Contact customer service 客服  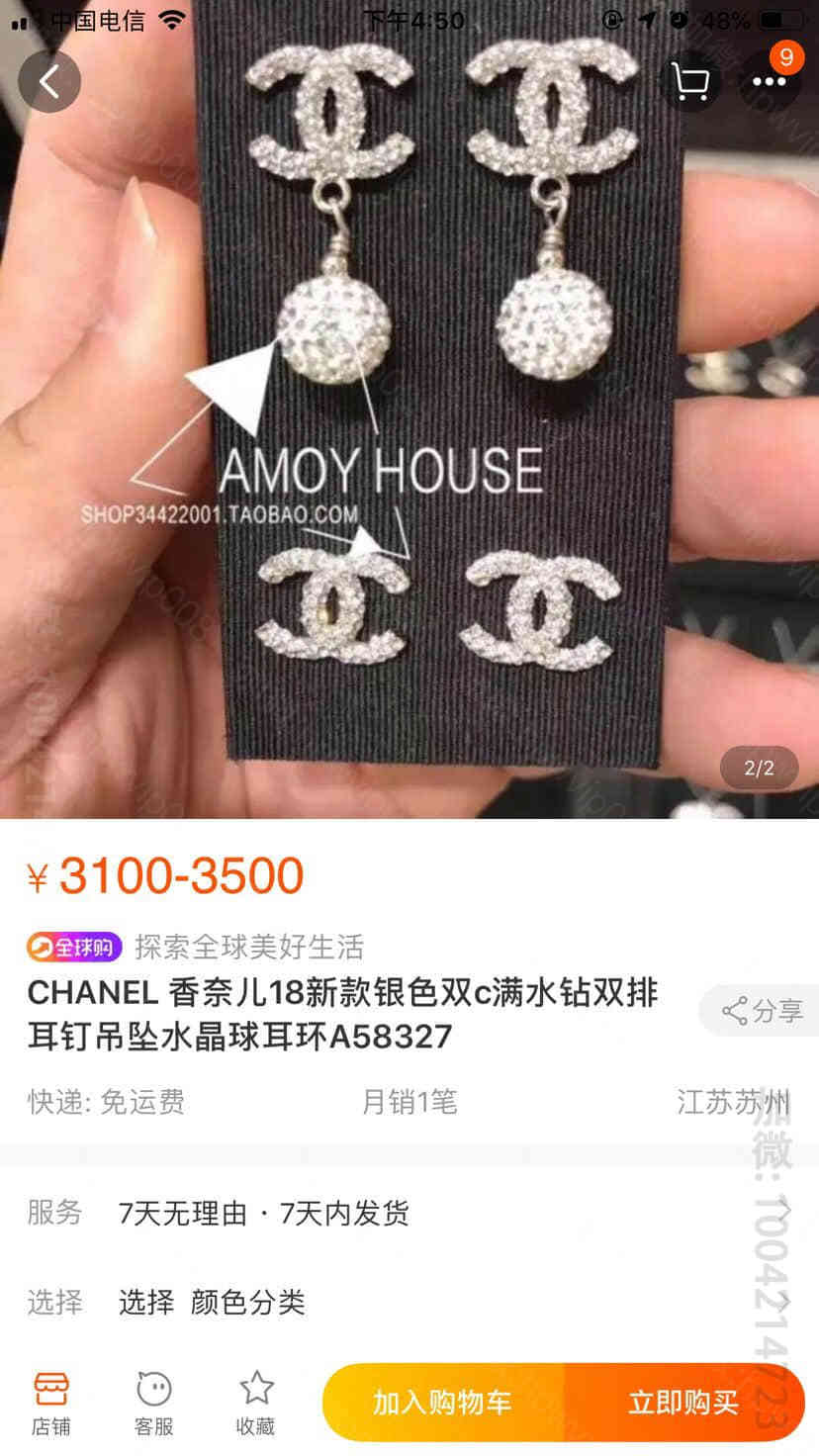coord(153,1403)
